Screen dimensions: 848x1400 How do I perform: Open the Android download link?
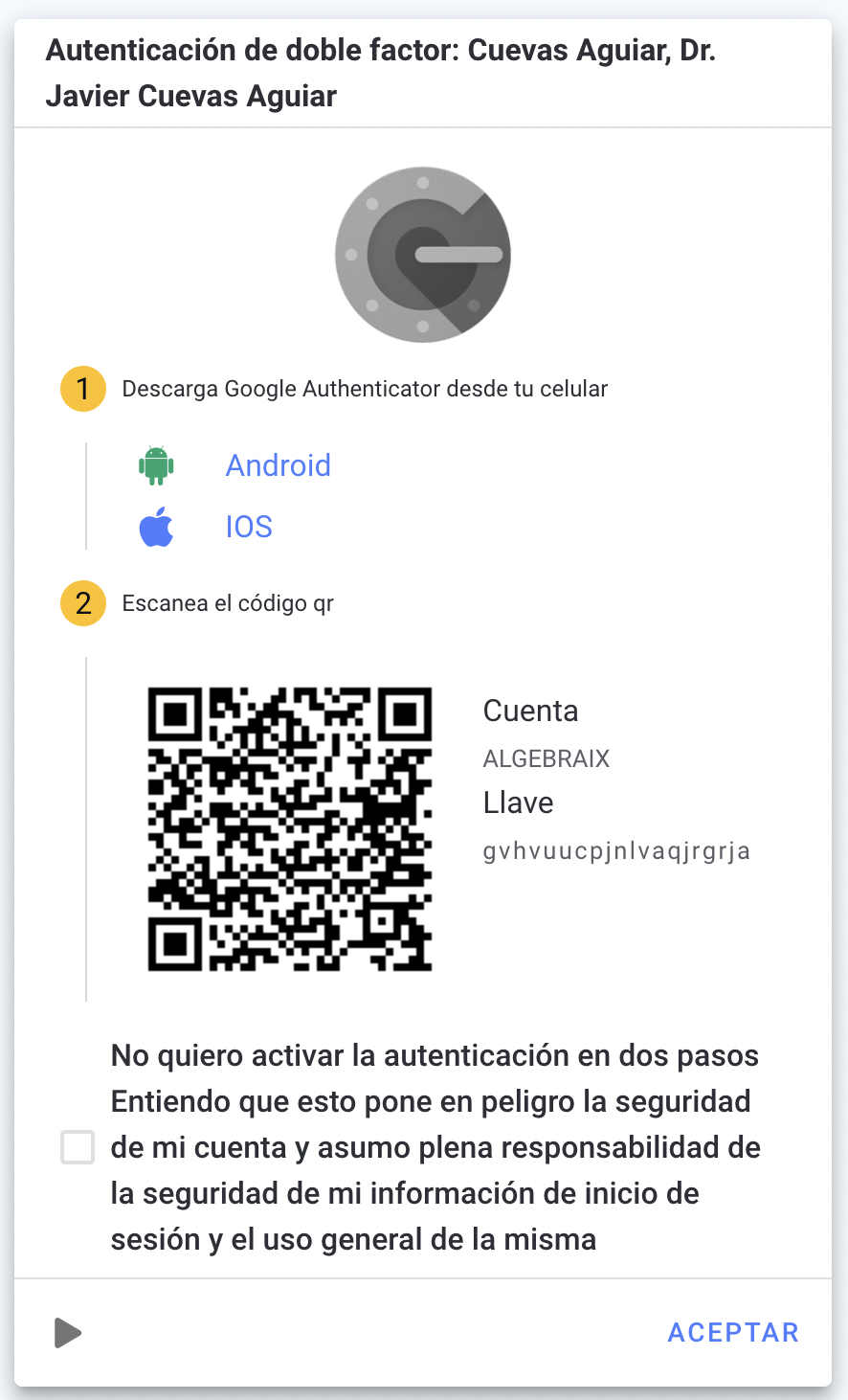279,465
